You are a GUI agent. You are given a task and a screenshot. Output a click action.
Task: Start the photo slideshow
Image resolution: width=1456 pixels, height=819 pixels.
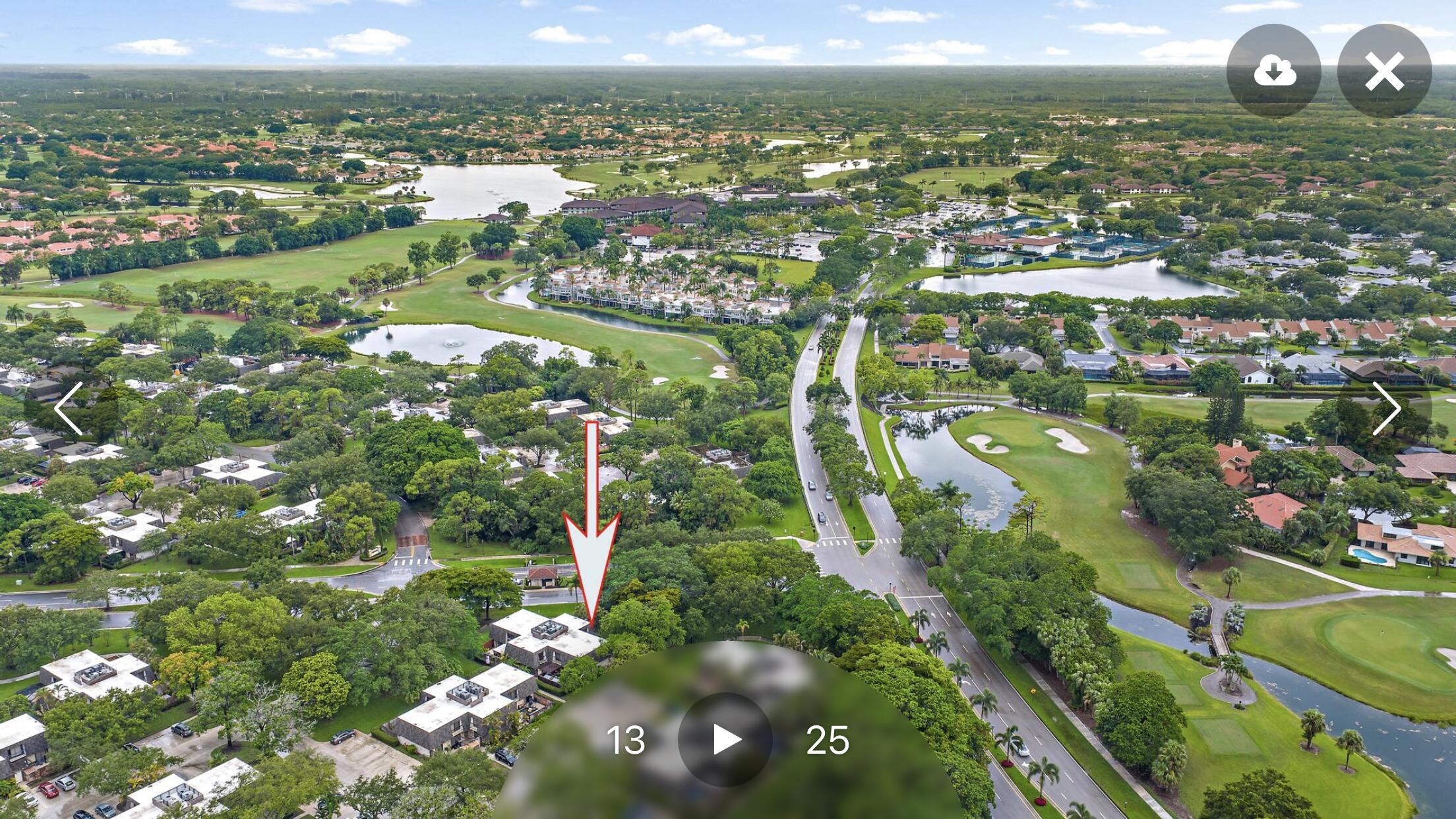point(725,739)
